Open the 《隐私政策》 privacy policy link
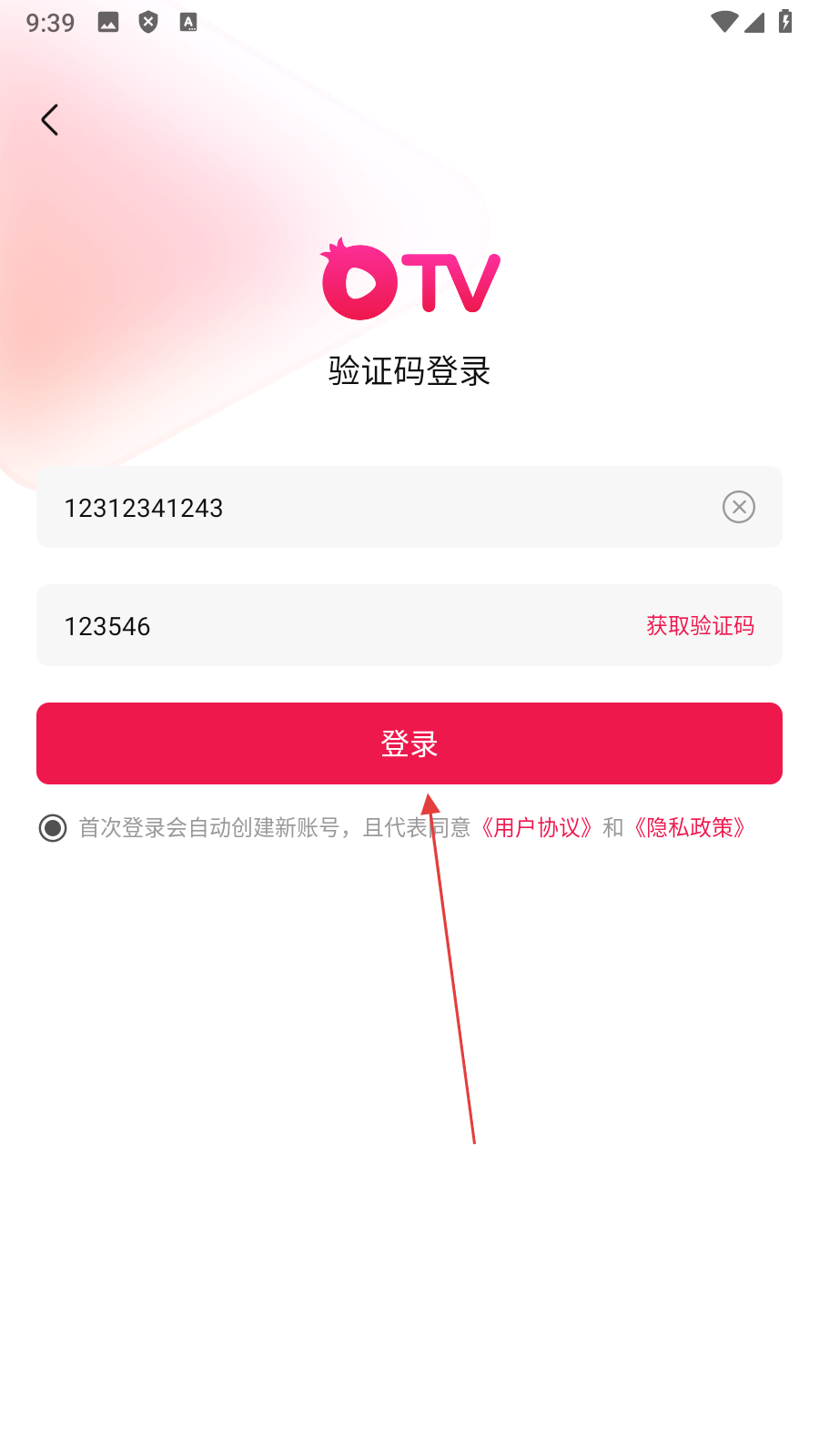 690,828
